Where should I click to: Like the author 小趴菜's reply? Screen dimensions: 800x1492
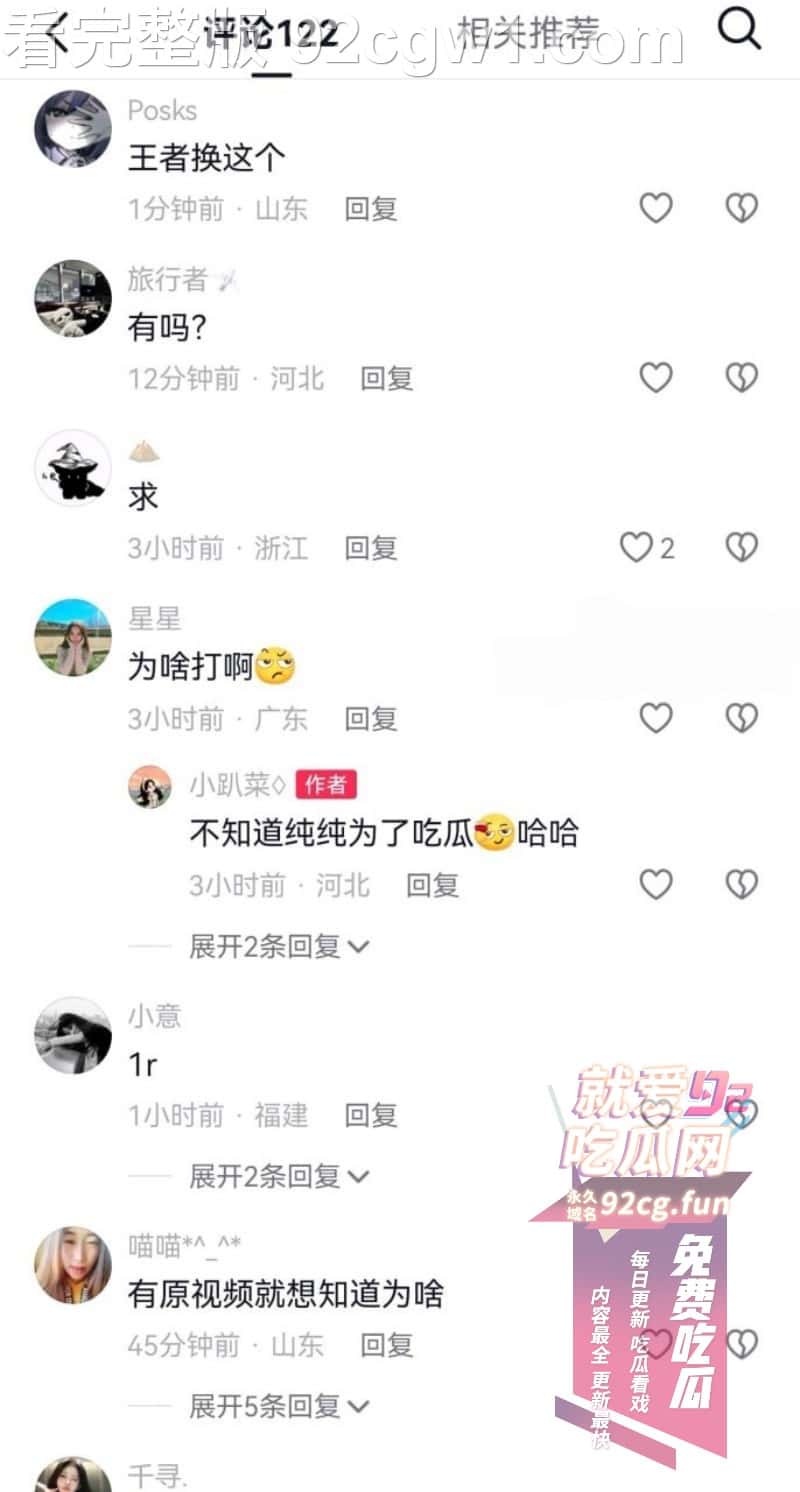[x=656, y=884]
